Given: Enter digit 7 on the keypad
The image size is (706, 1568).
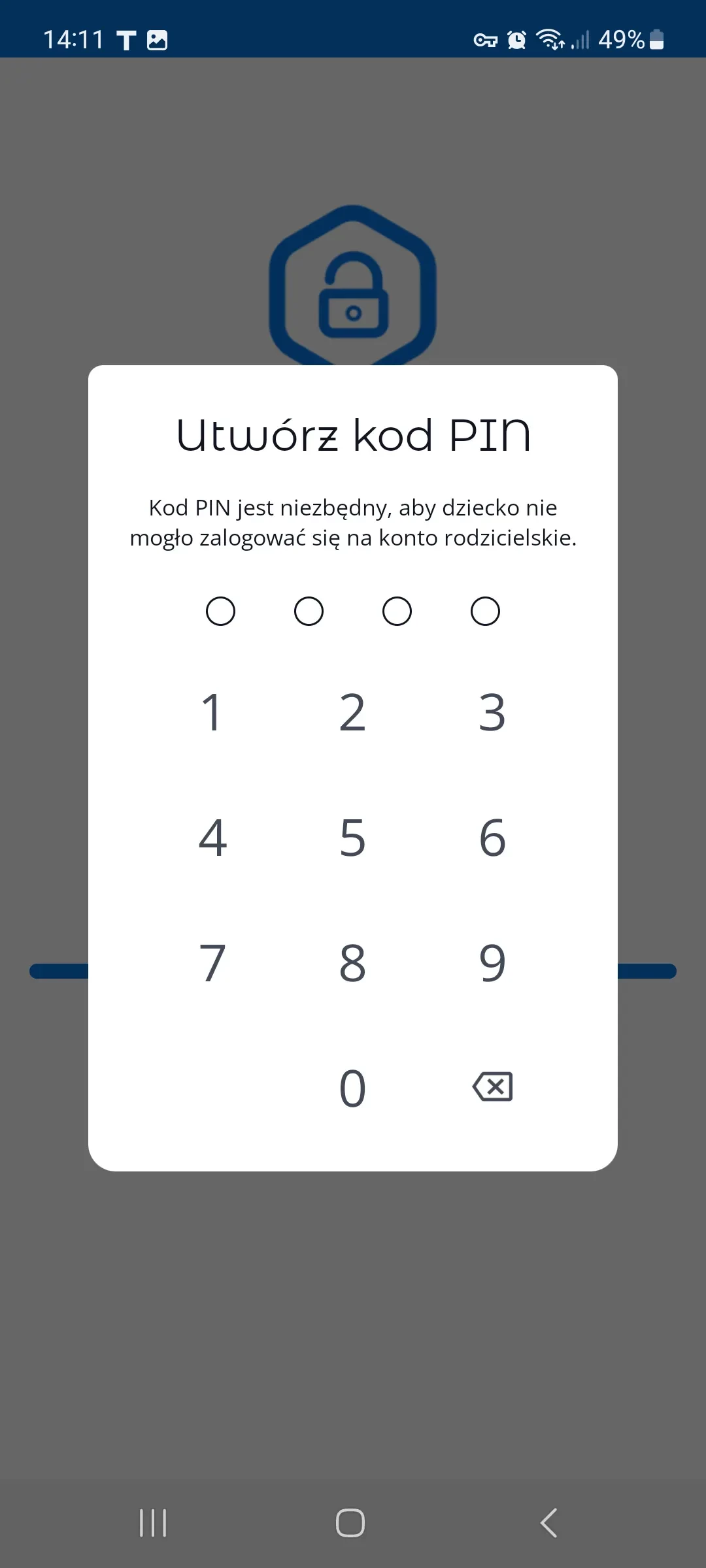Looking at the screenshot, I should 212,963.
